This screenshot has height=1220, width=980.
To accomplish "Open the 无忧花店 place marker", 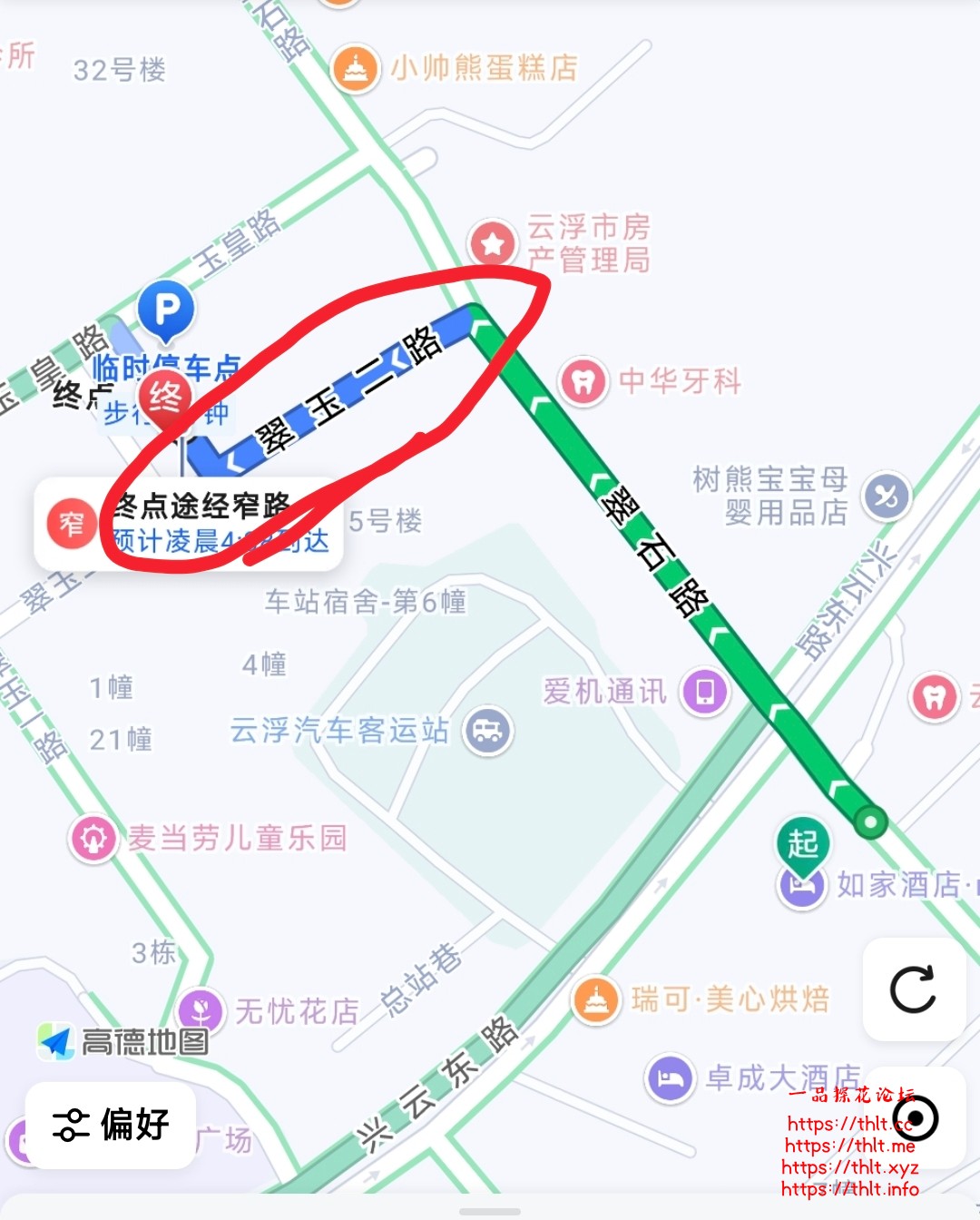I will [201, 1010].
